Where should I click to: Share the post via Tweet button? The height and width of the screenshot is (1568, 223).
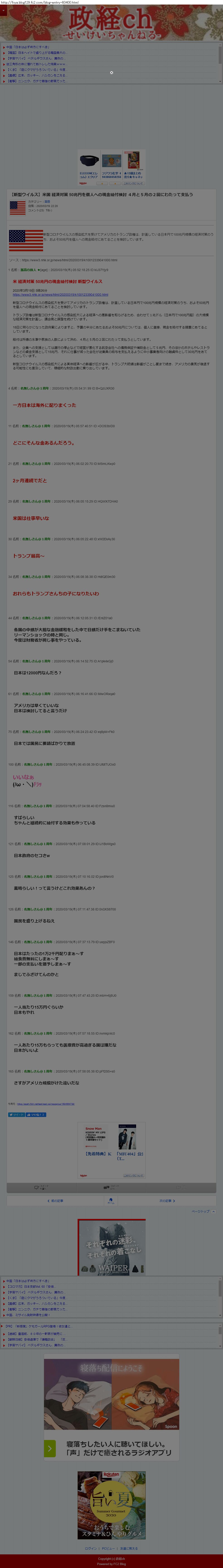point(16,1114)
